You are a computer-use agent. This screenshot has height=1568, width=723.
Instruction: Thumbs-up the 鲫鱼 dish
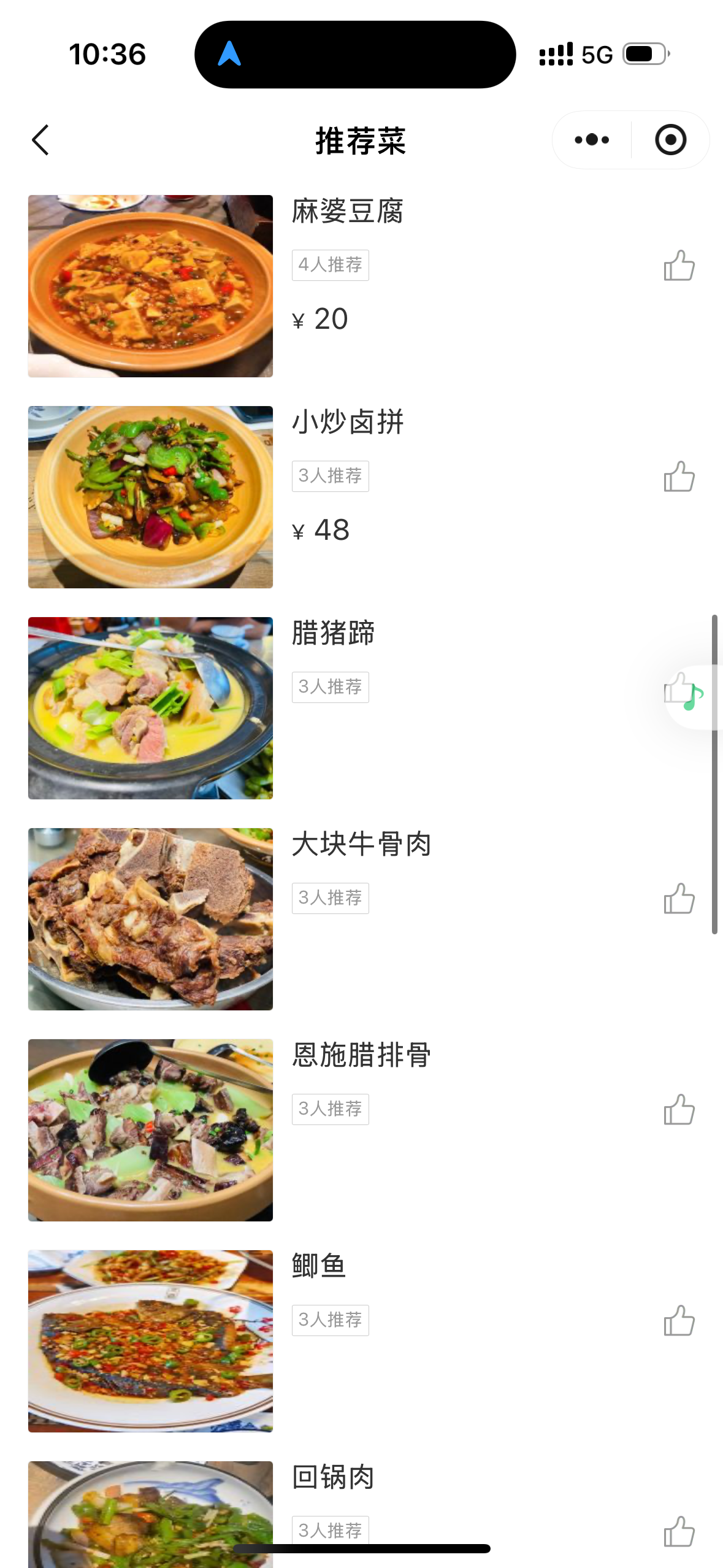tap(679, 1321)
